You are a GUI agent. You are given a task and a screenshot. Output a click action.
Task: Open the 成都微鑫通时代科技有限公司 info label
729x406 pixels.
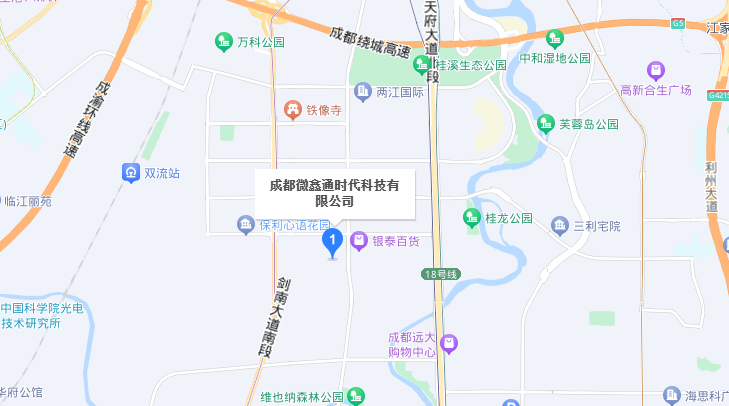(335, 193)
